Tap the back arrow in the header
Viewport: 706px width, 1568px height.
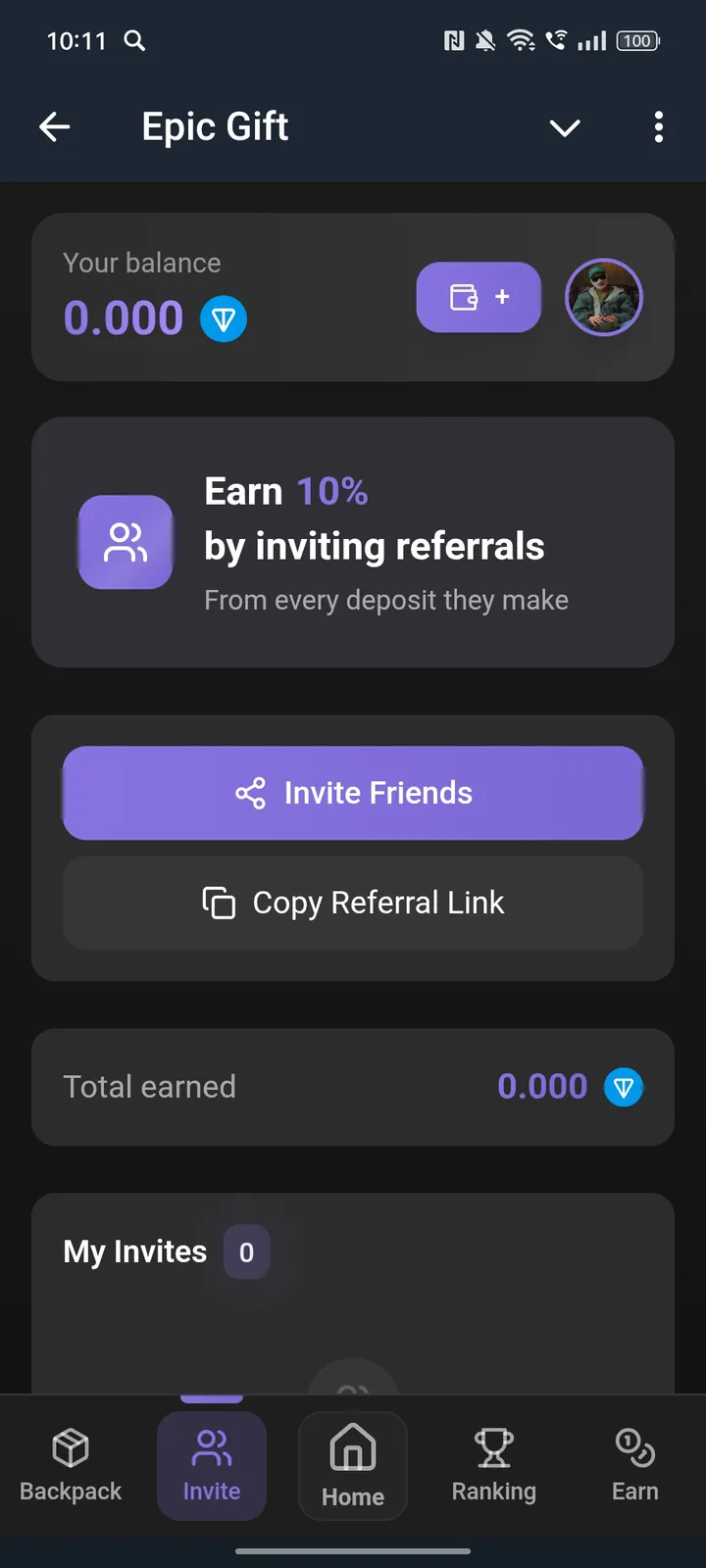(x=56, y=127)
